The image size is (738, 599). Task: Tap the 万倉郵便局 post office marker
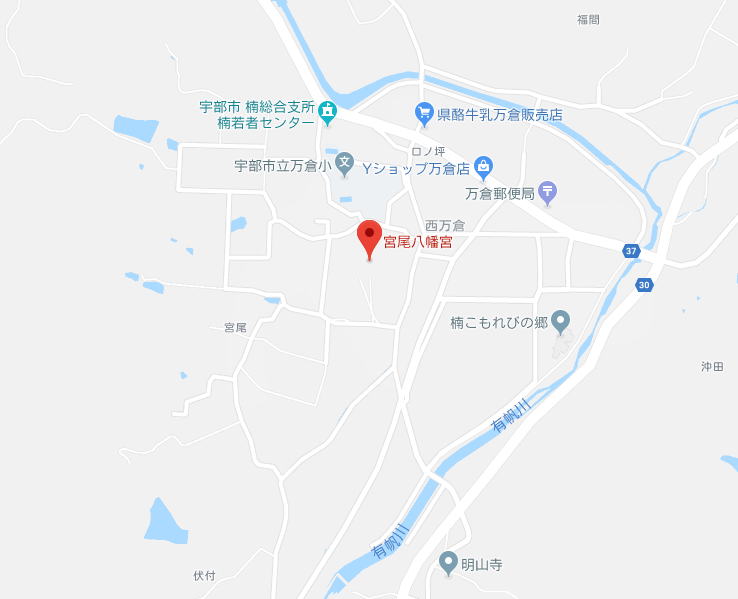[x=547, y=190]
